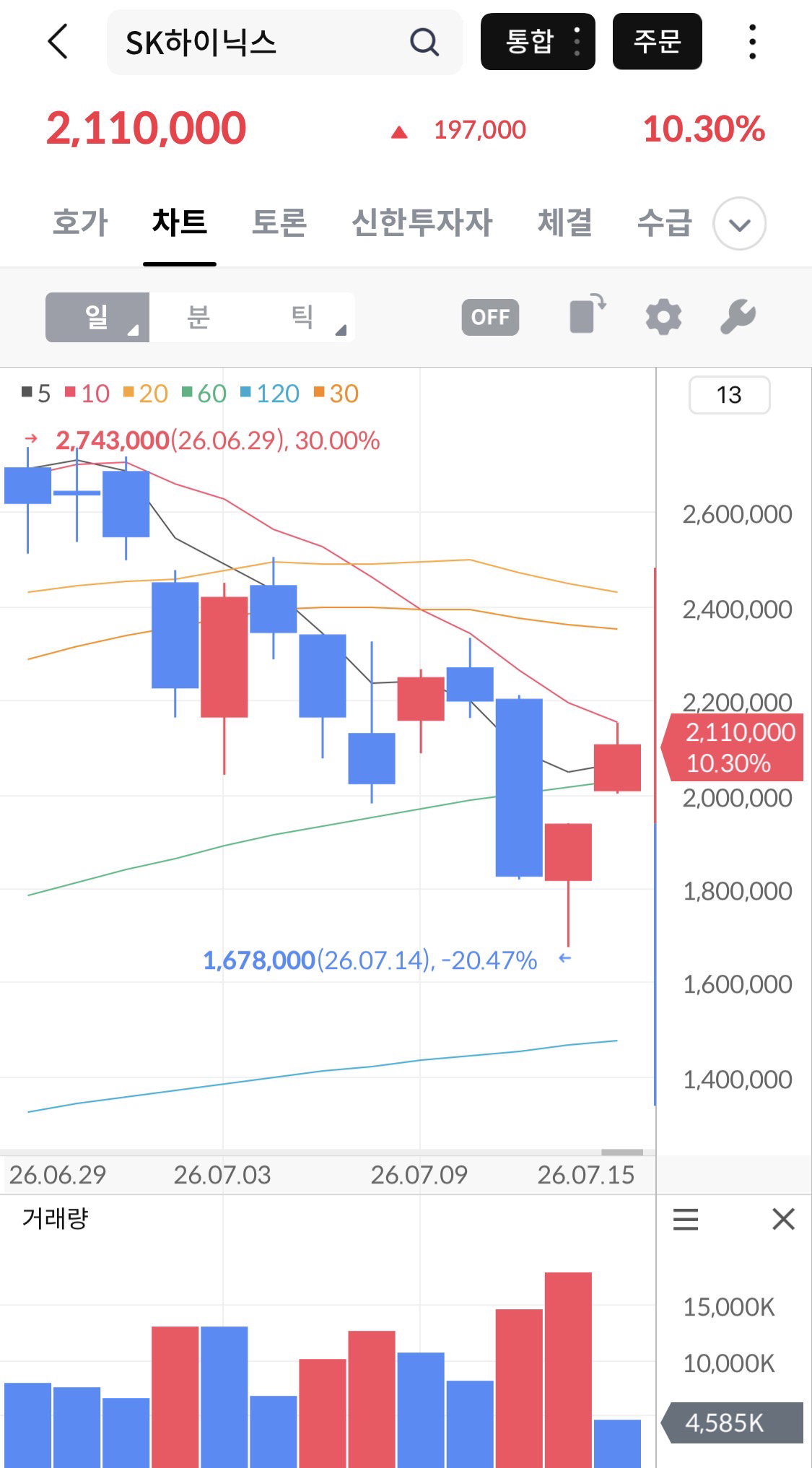This screenshot has height=1468, width=812.
Task: Toggle the OFF chart button
Action: coord(490,317)
